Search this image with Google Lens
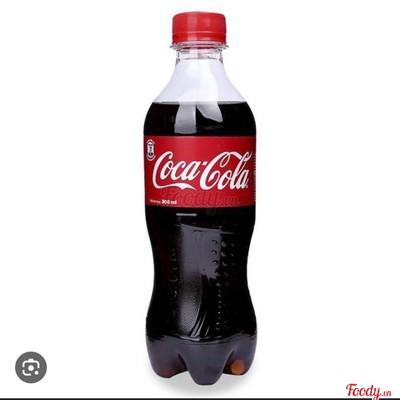 click(31, 367)
